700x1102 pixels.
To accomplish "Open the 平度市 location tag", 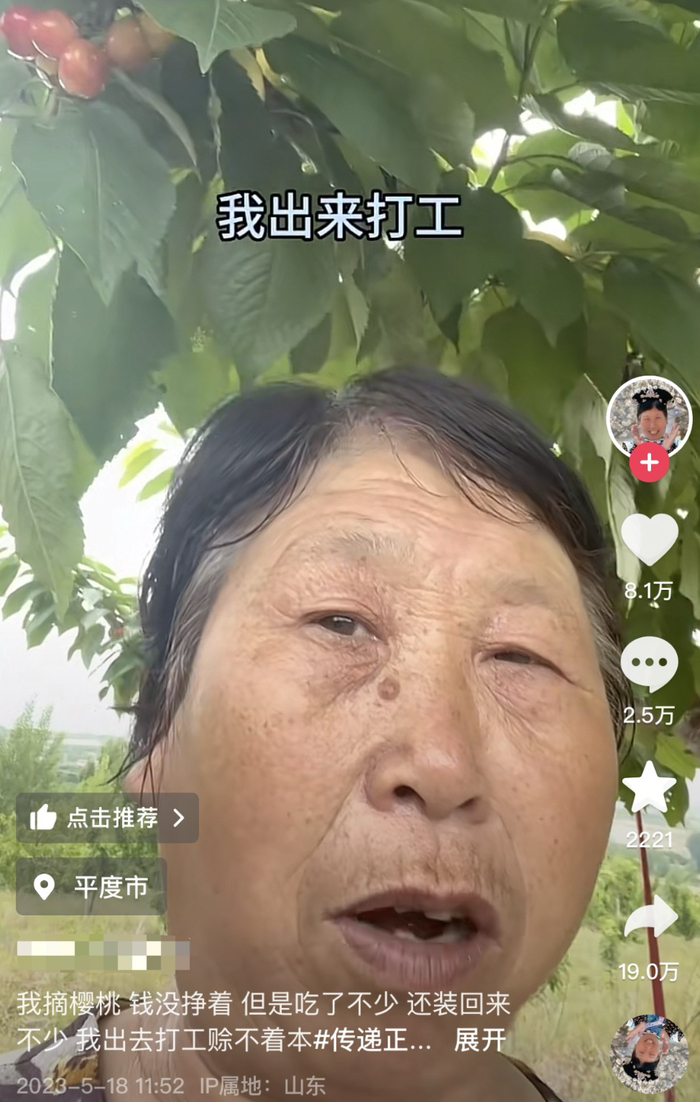I will click(x=91, y=886).
